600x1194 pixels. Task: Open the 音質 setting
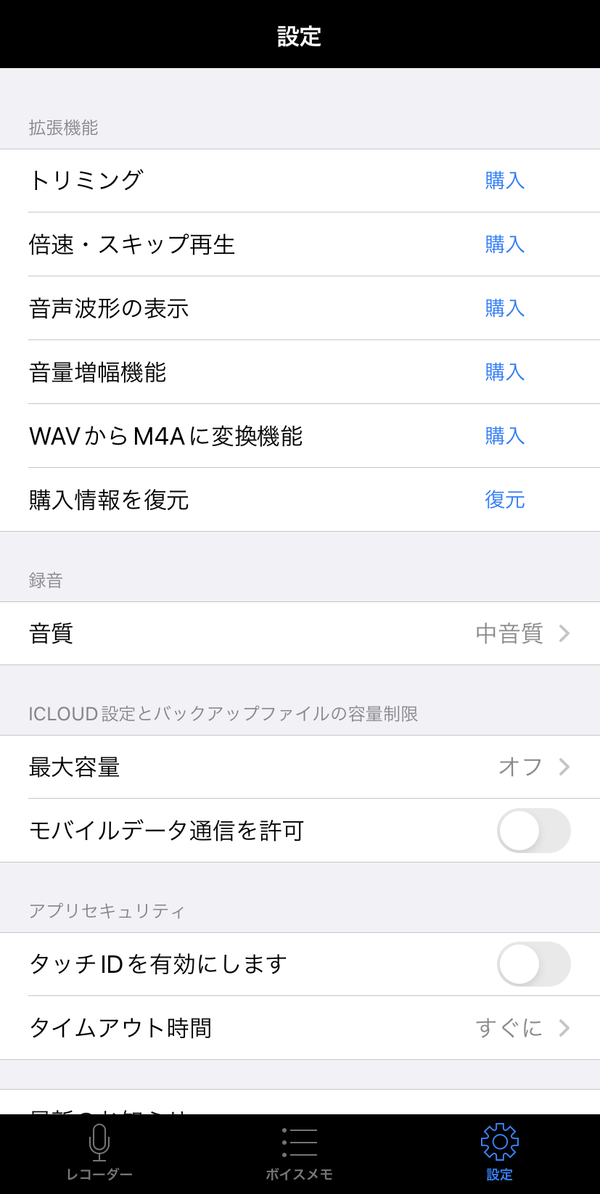[300, 634]
